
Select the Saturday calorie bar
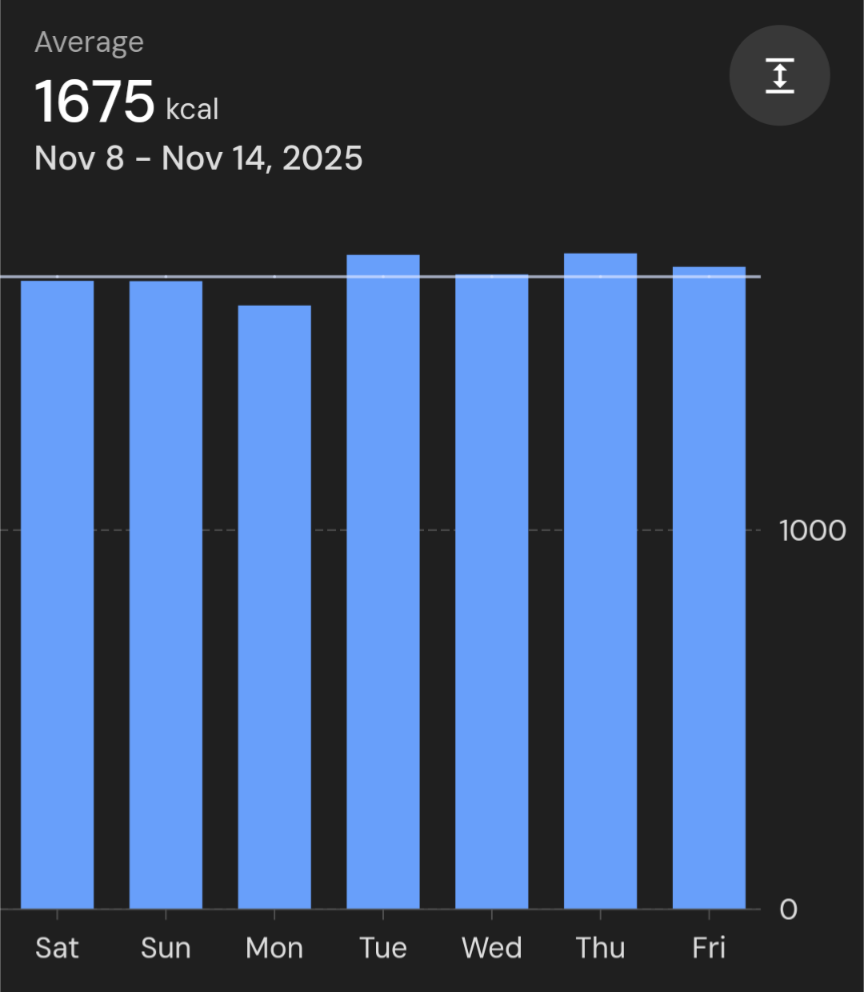point(57,594)
